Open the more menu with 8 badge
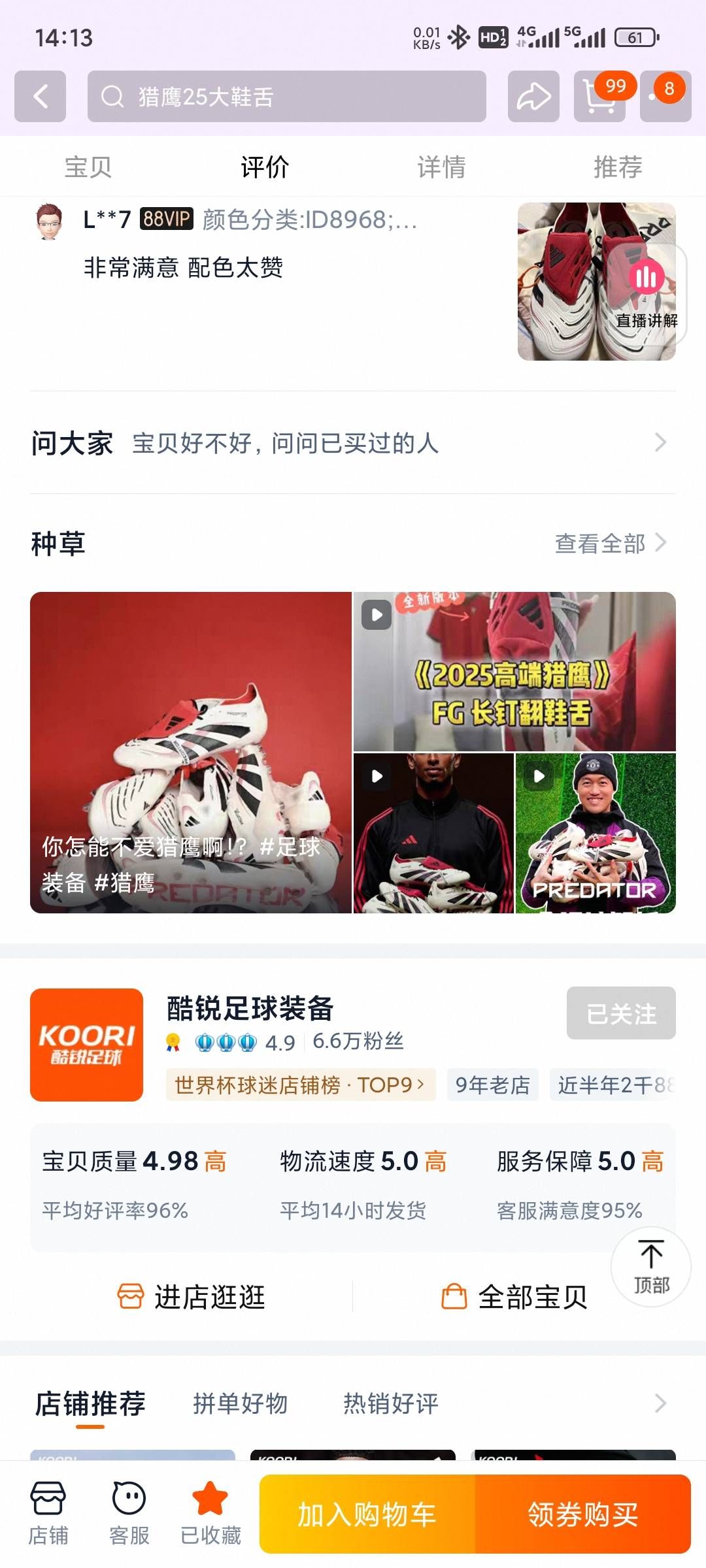This screenshot has width=706, height=1568. click(x=665, y=97)
